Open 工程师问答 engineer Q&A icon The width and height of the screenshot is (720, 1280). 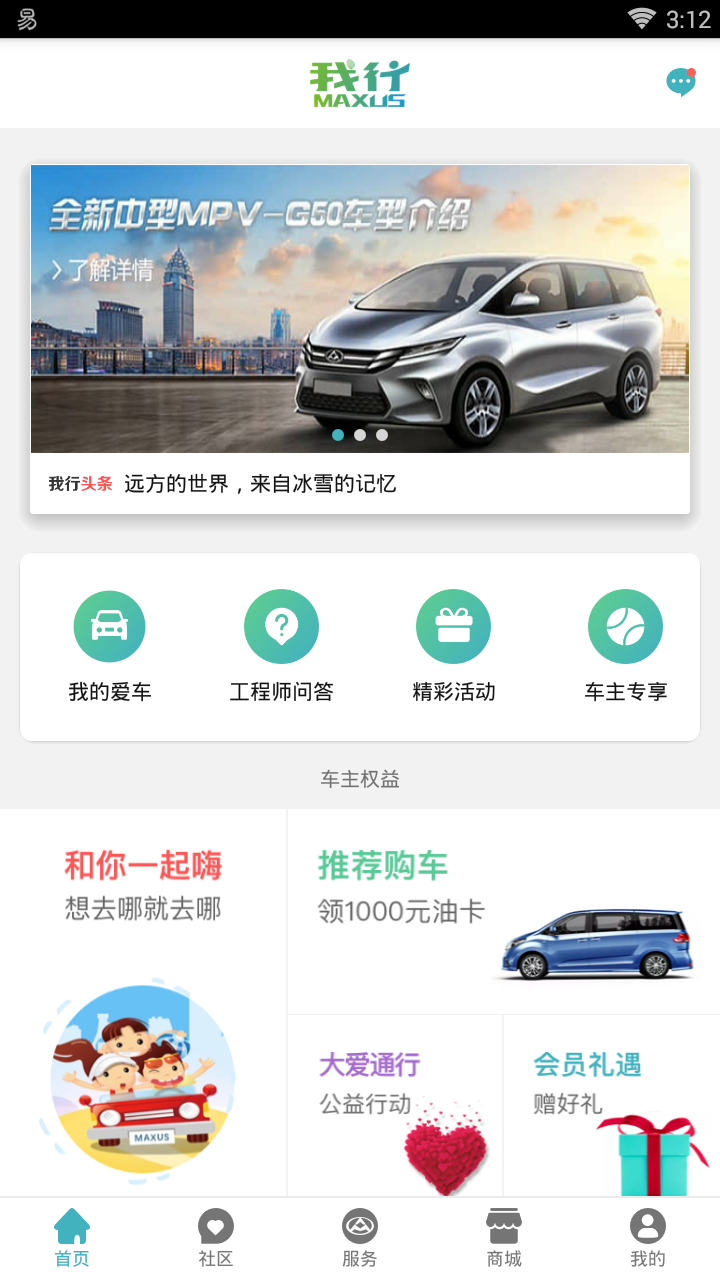281,625
